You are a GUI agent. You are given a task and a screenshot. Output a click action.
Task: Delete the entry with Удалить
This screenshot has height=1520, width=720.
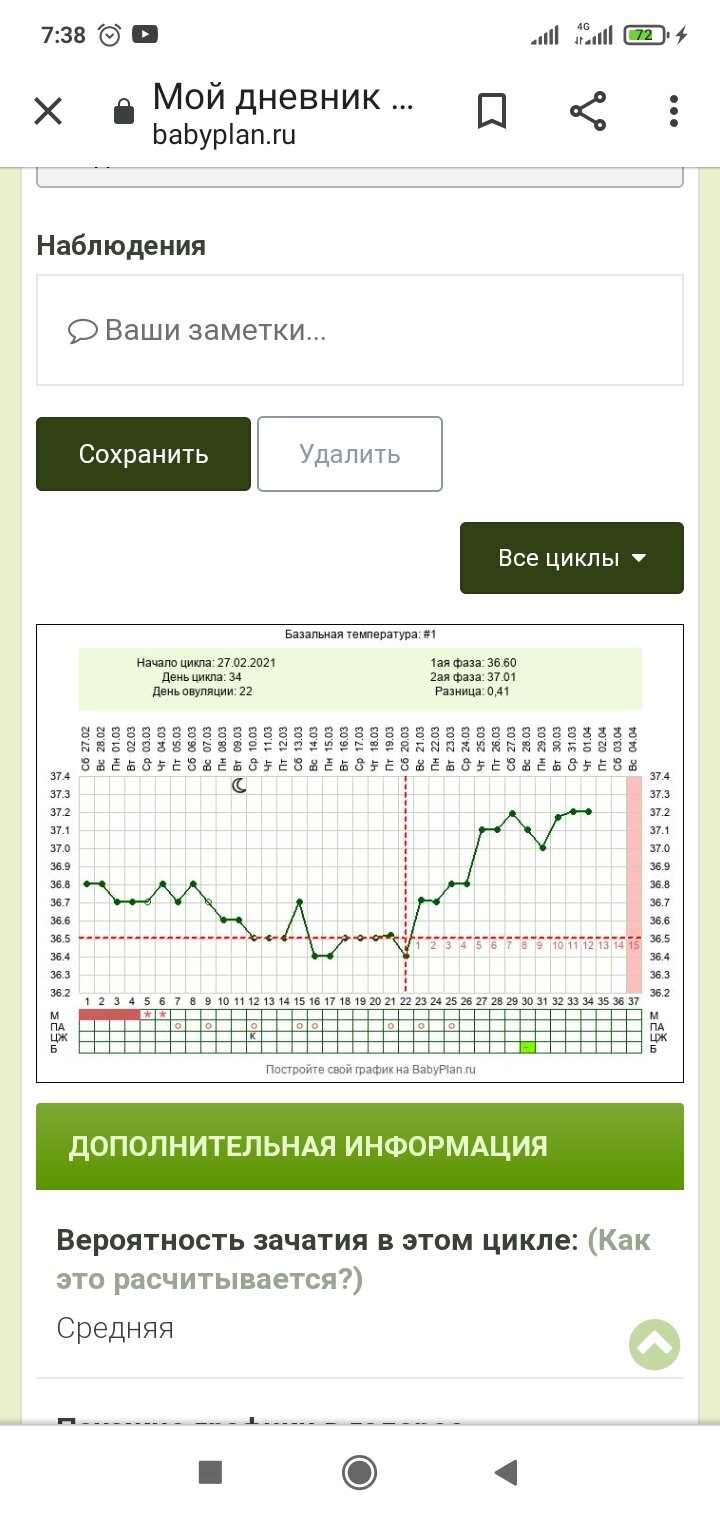[x=350, y=454]
